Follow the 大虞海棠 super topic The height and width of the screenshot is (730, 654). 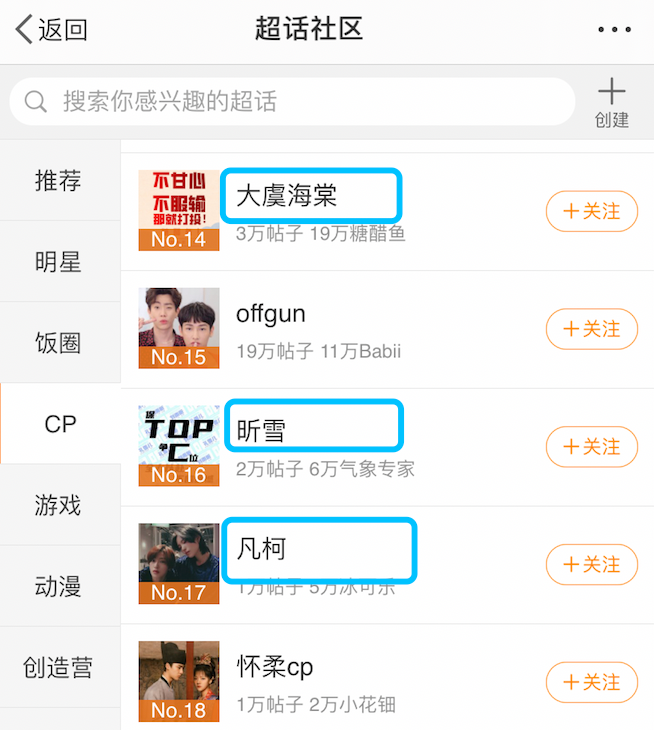coord(591,211)
